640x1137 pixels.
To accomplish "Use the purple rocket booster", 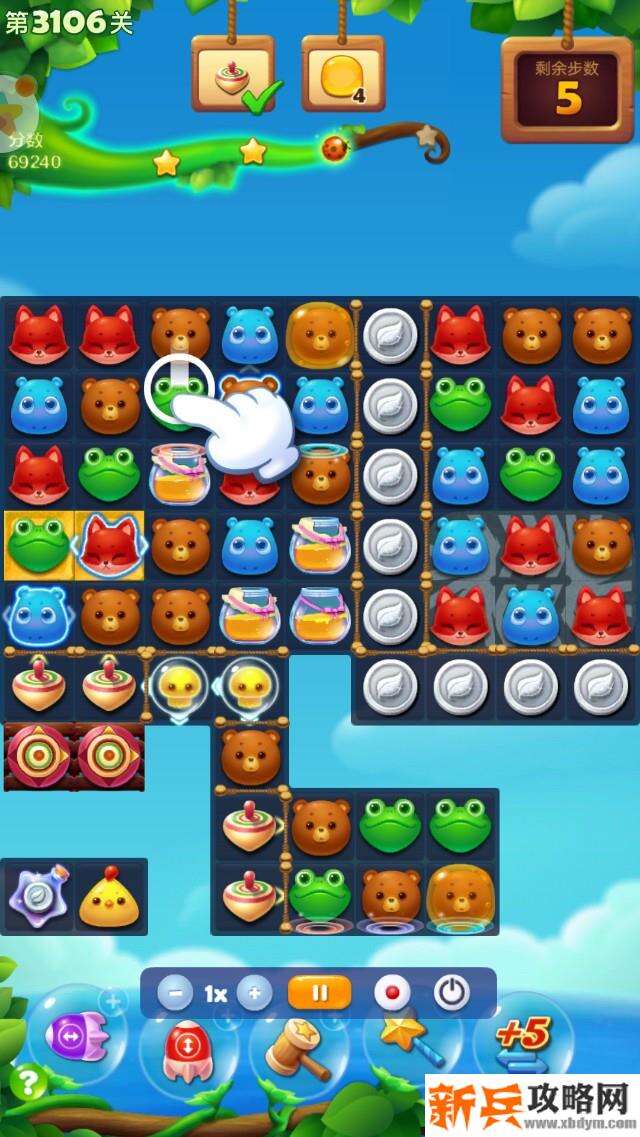I will coord(76,1034).
